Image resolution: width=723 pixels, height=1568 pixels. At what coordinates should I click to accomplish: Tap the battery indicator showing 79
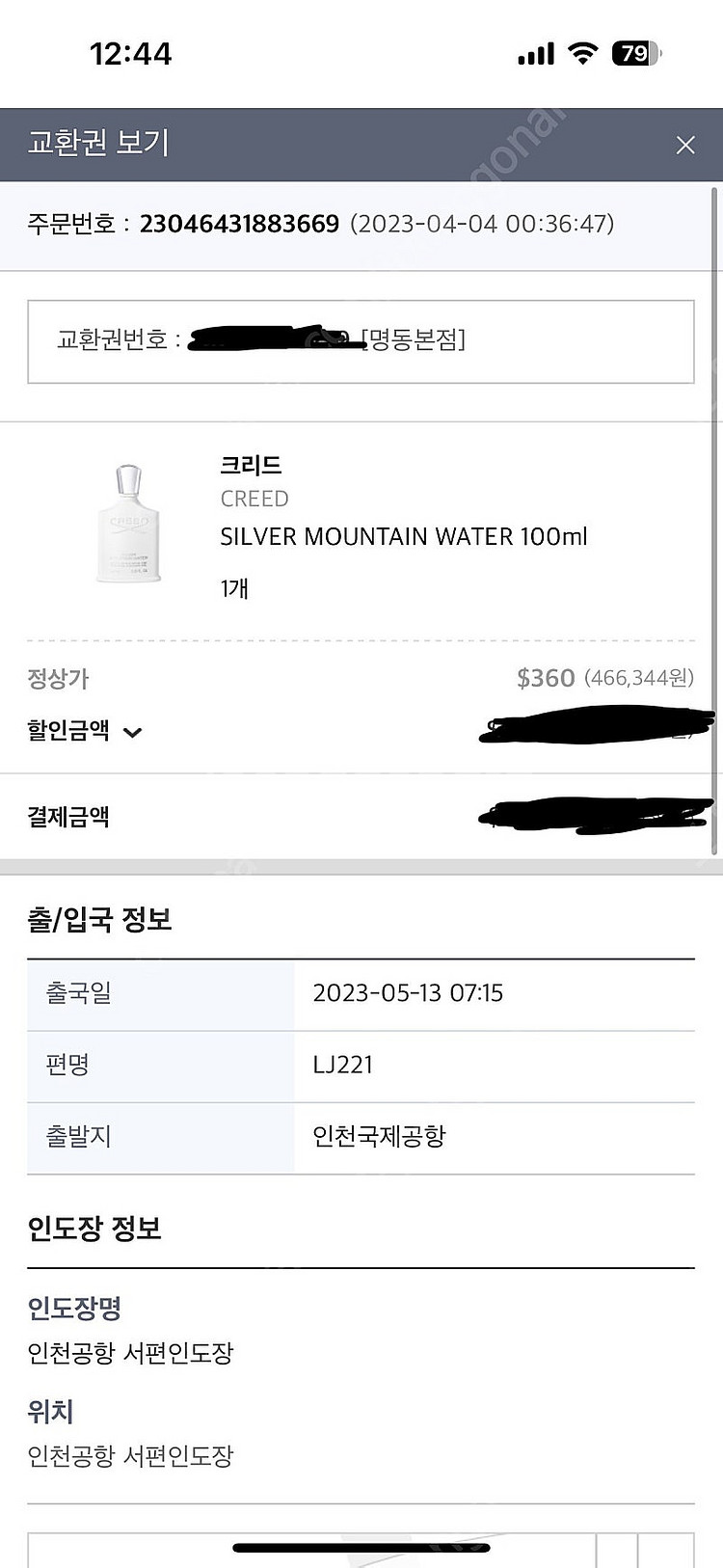(x=637, y=53)
